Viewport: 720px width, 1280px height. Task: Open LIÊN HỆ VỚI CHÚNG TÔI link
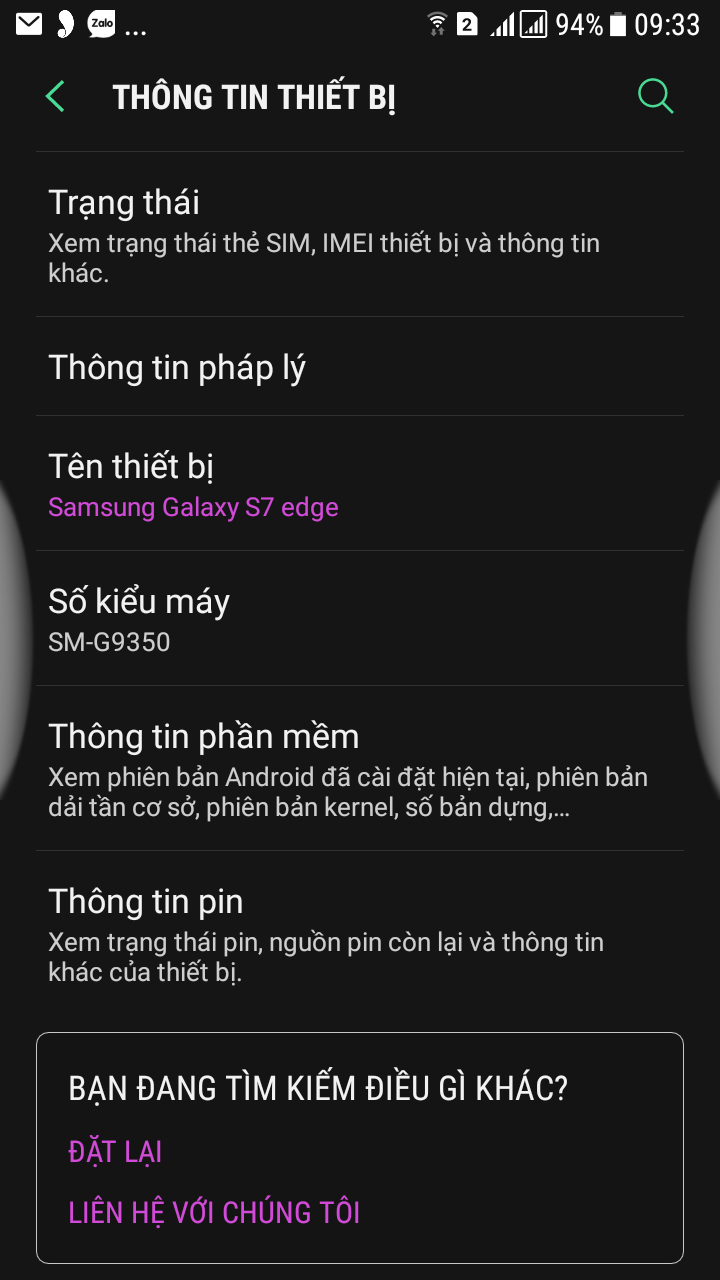214,1212
